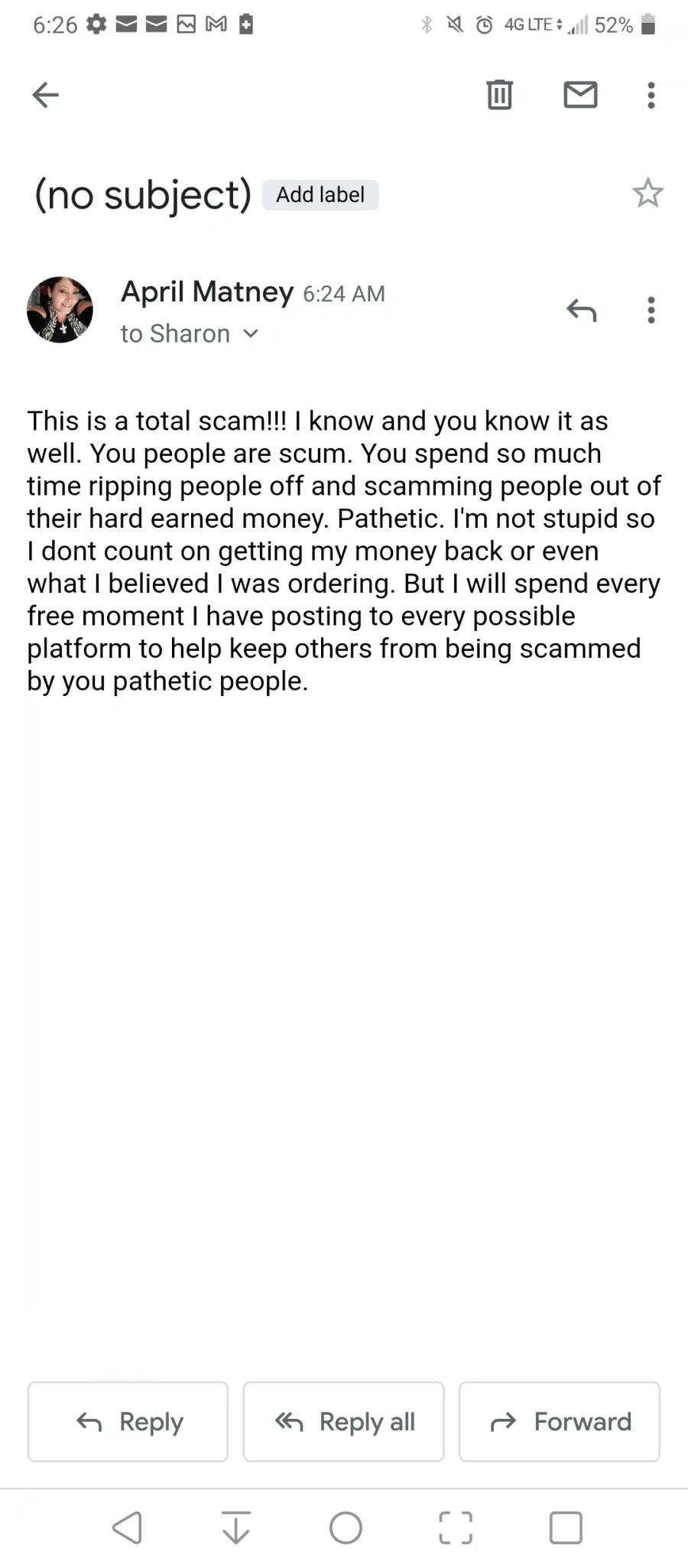Star this conversation
Viewport: 688px width, 1568px height.
(x=648, y=194)
